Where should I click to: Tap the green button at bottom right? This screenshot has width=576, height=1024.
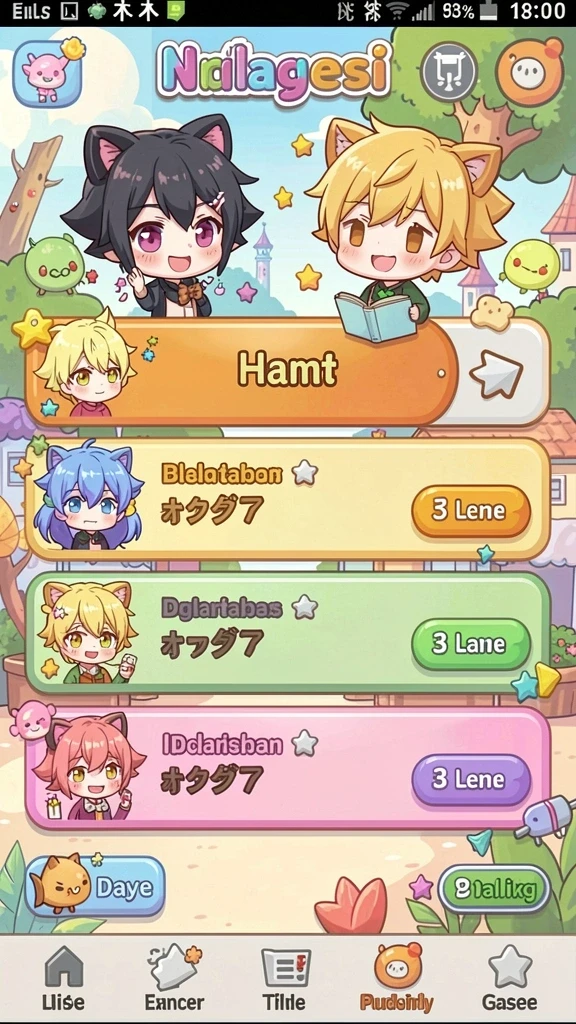click(x=494, y=889)
